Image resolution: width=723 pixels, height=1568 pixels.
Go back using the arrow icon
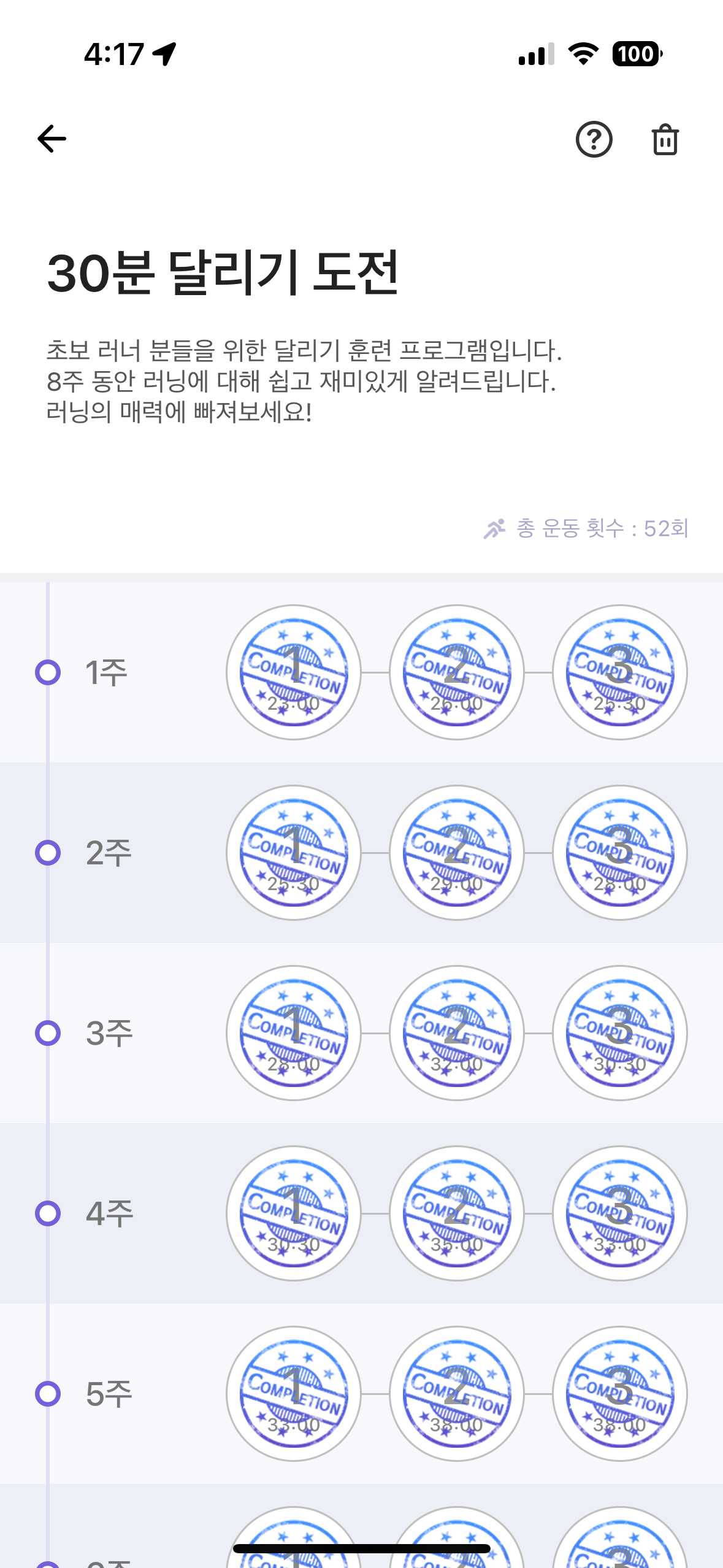point(52,139)
